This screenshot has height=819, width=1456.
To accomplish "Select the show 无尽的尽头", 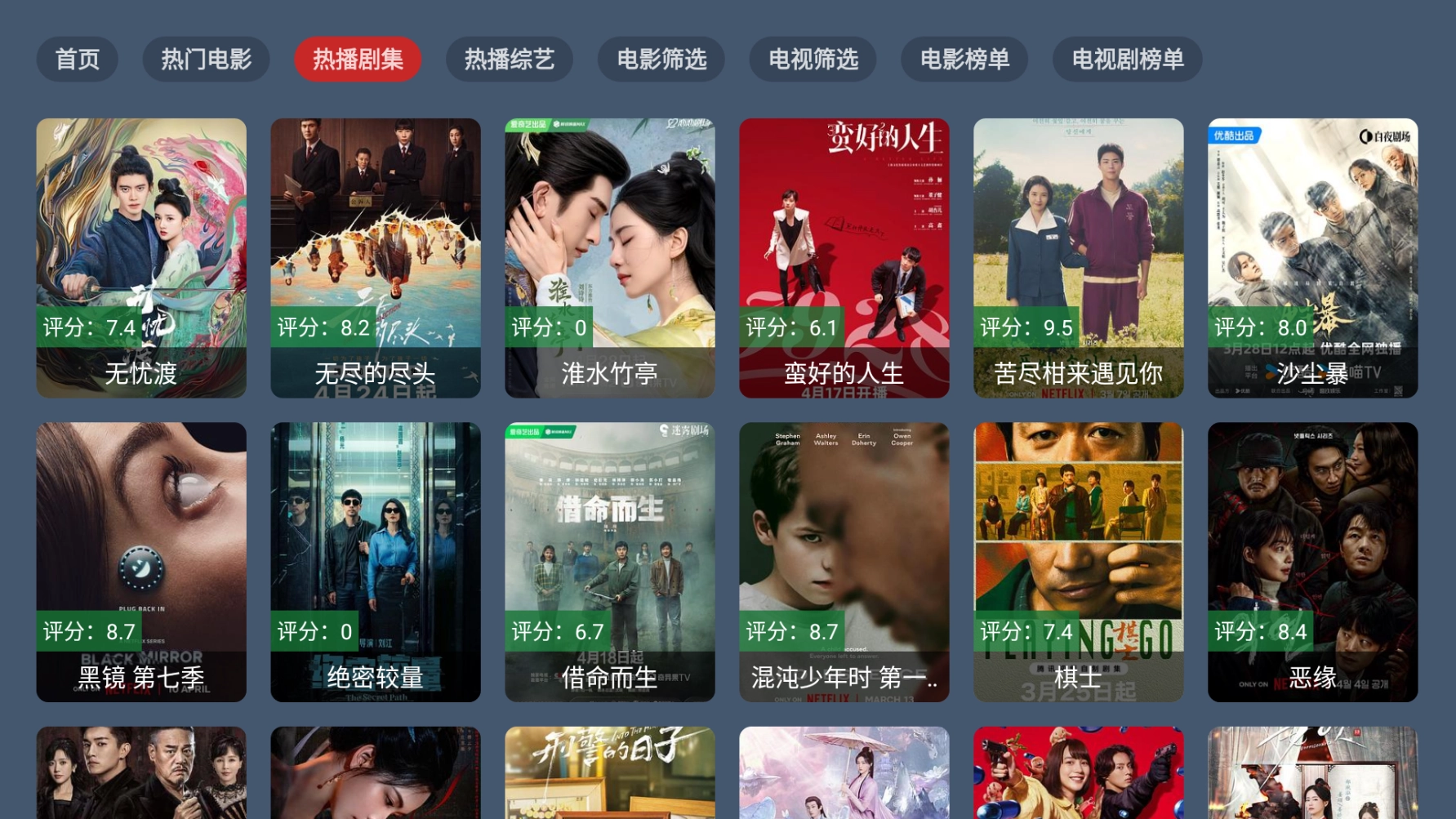I will pyautogui.click(x=376, y=257).
